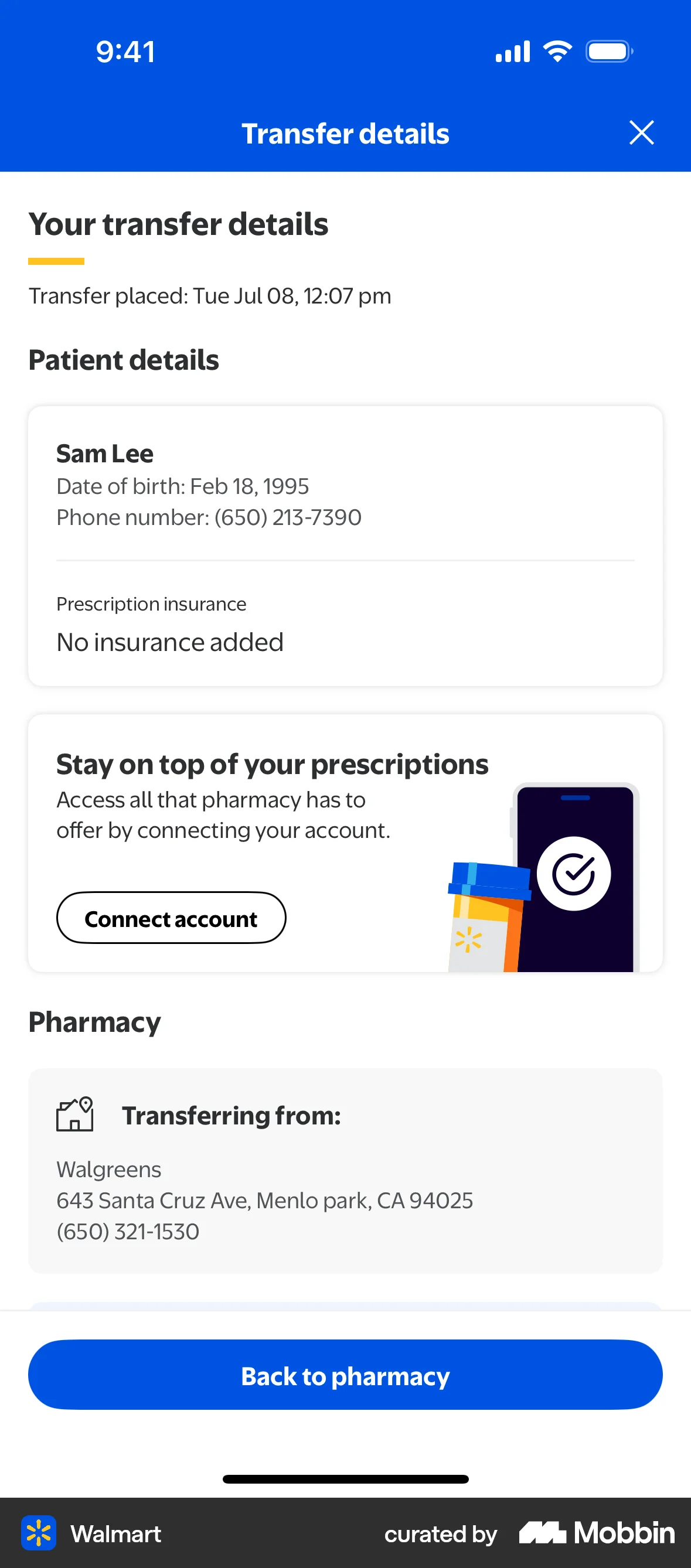This screenshot has width=691, height=1568.
Task: Tap the No insurance added text
Action: [169, 642]
